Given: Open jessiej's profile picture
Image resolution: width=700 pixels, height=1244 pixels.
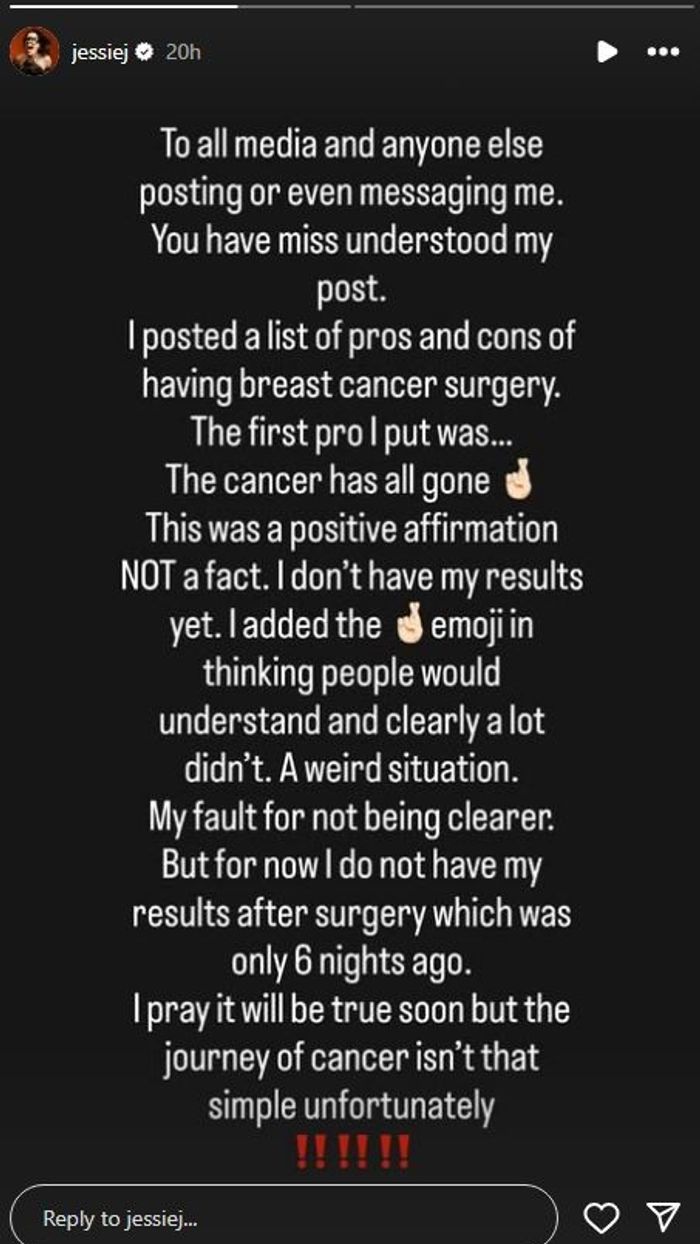Looking at the screenshot, I should (34, 51).
